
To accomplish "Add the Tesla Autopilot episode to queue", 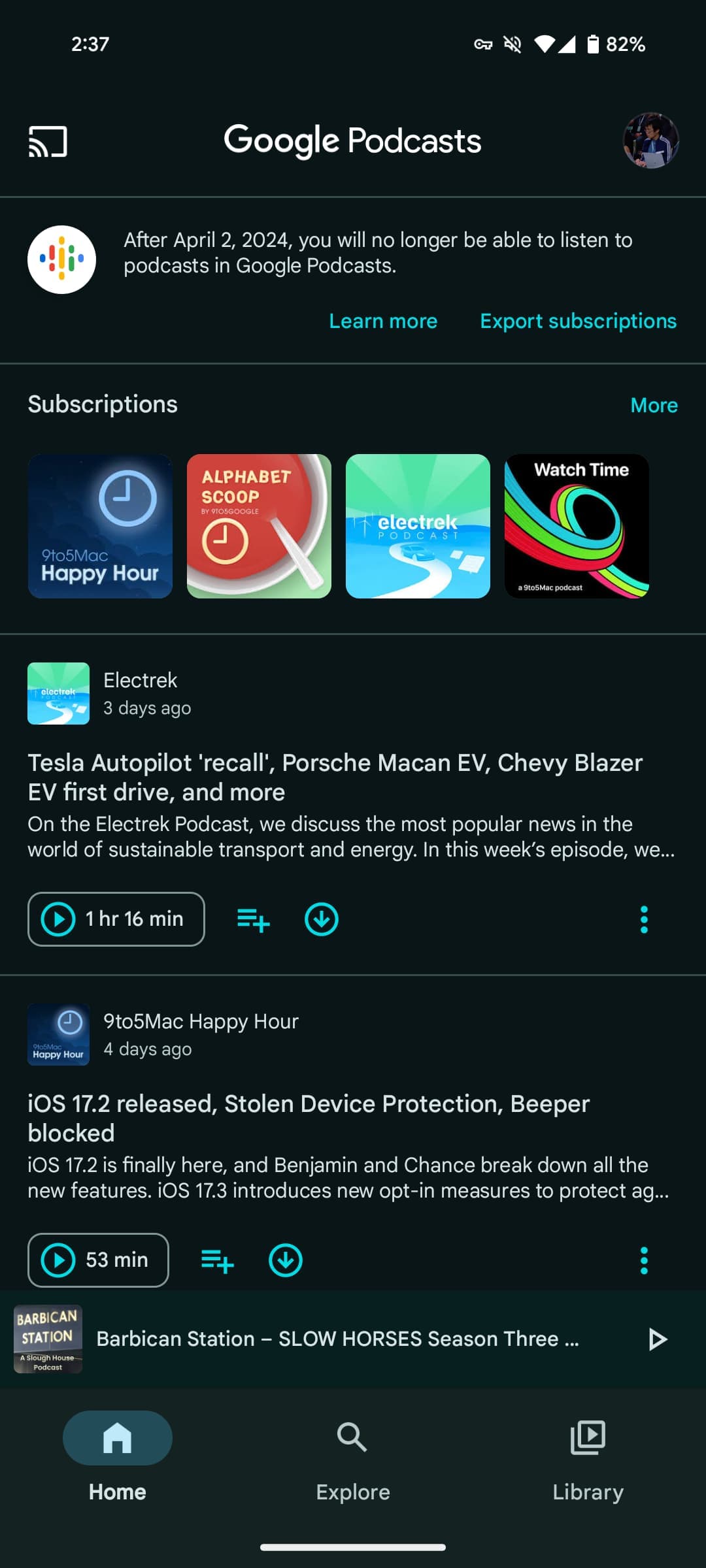I will tap(253, 920).
